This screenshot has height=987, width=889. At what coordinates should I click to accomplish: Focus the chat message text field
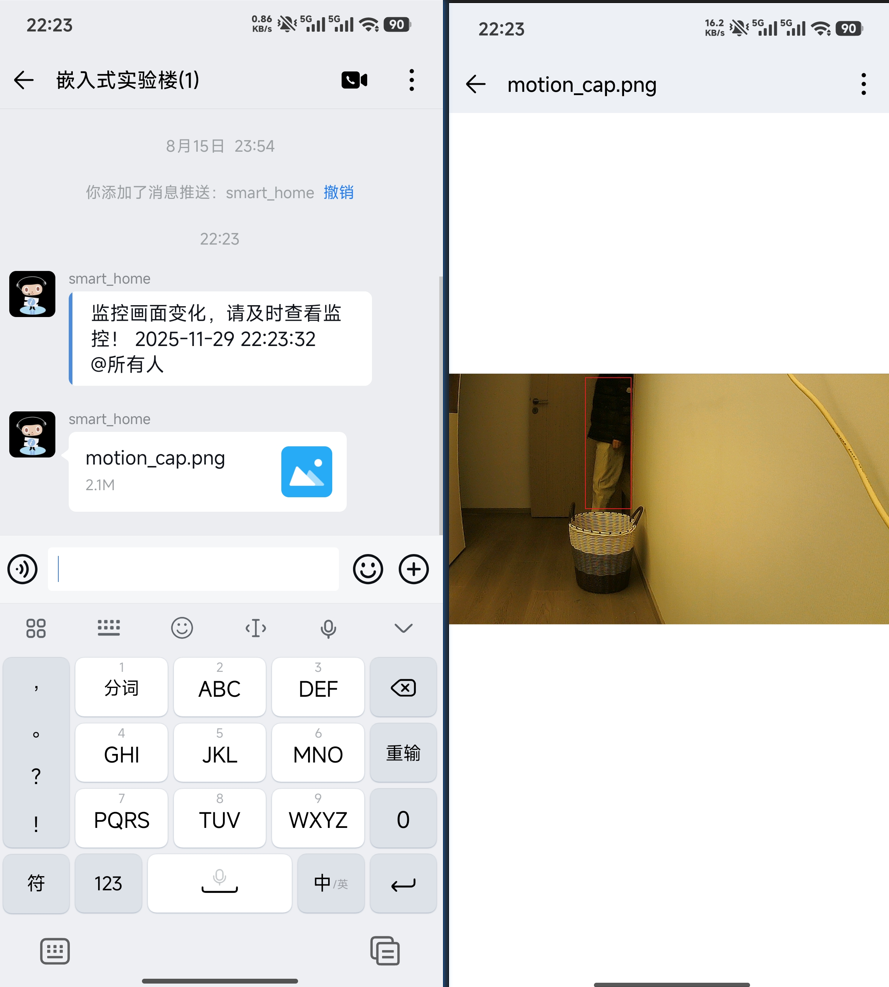coord(195,569)
